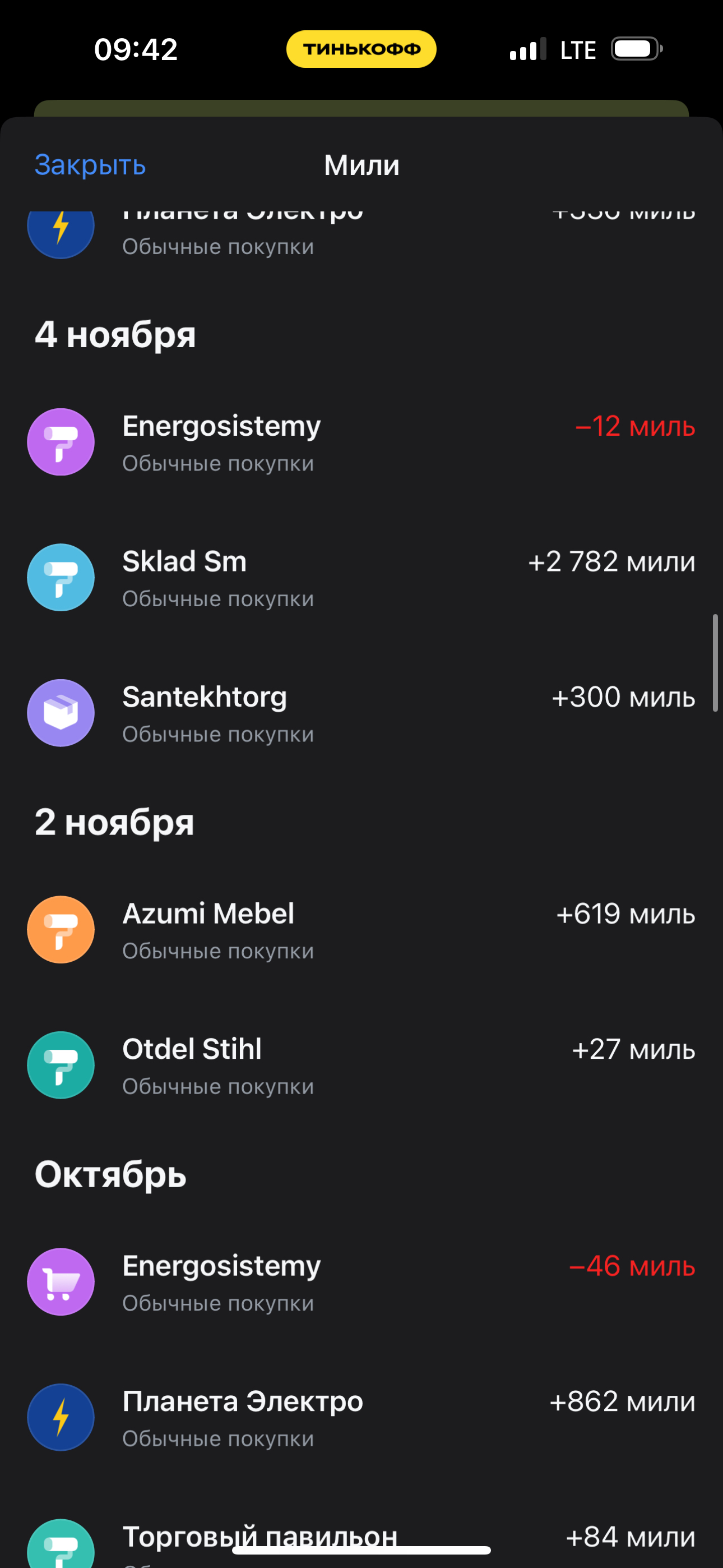Open Energosistemy −12 миль transaction
The image size is (723, 1568).
pyautogui.click(x=360, y=442)
